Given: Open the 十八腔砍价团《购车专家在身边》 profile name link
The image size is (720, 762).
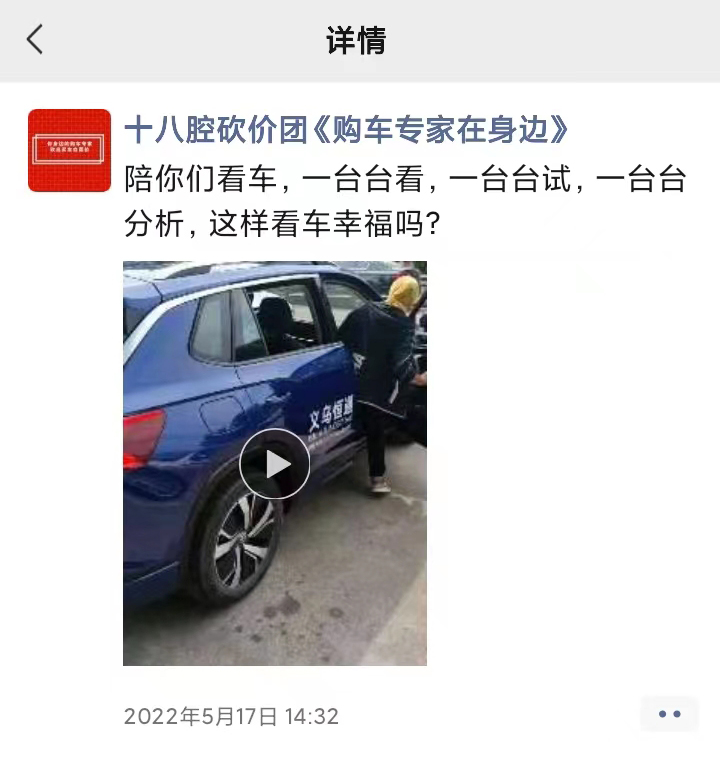Looking at the screenshot, I should pyautogui.click(x=346, y=128).
